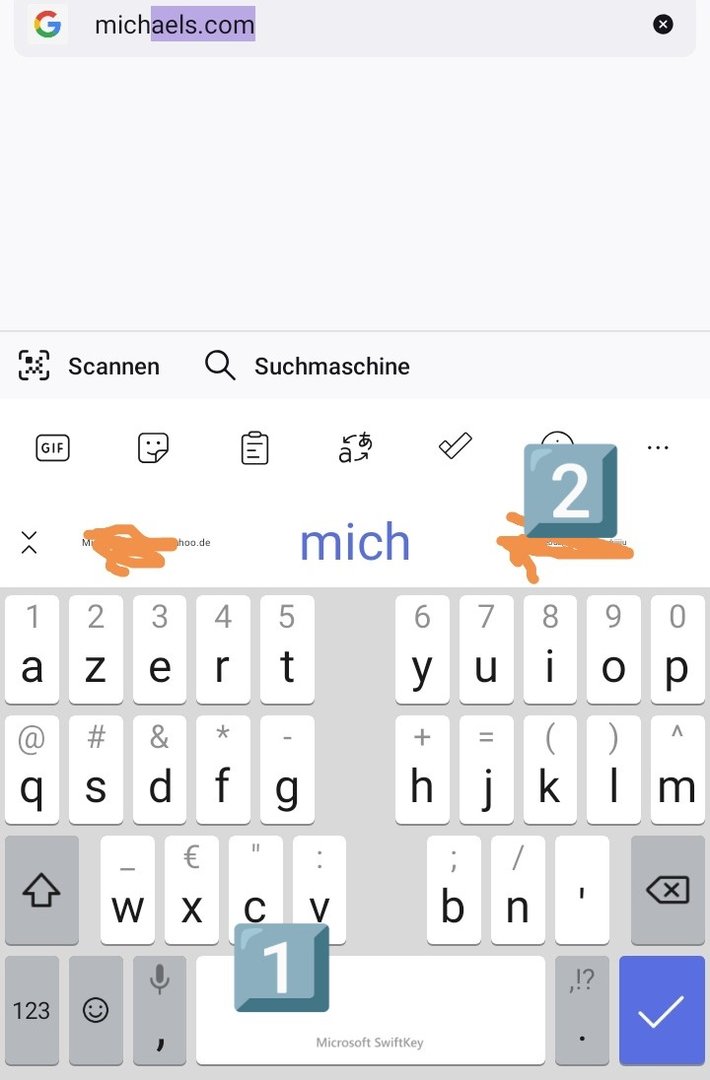Collapse the keyboard toolbar
This screenshot has height=1080, width=710.
29,543
